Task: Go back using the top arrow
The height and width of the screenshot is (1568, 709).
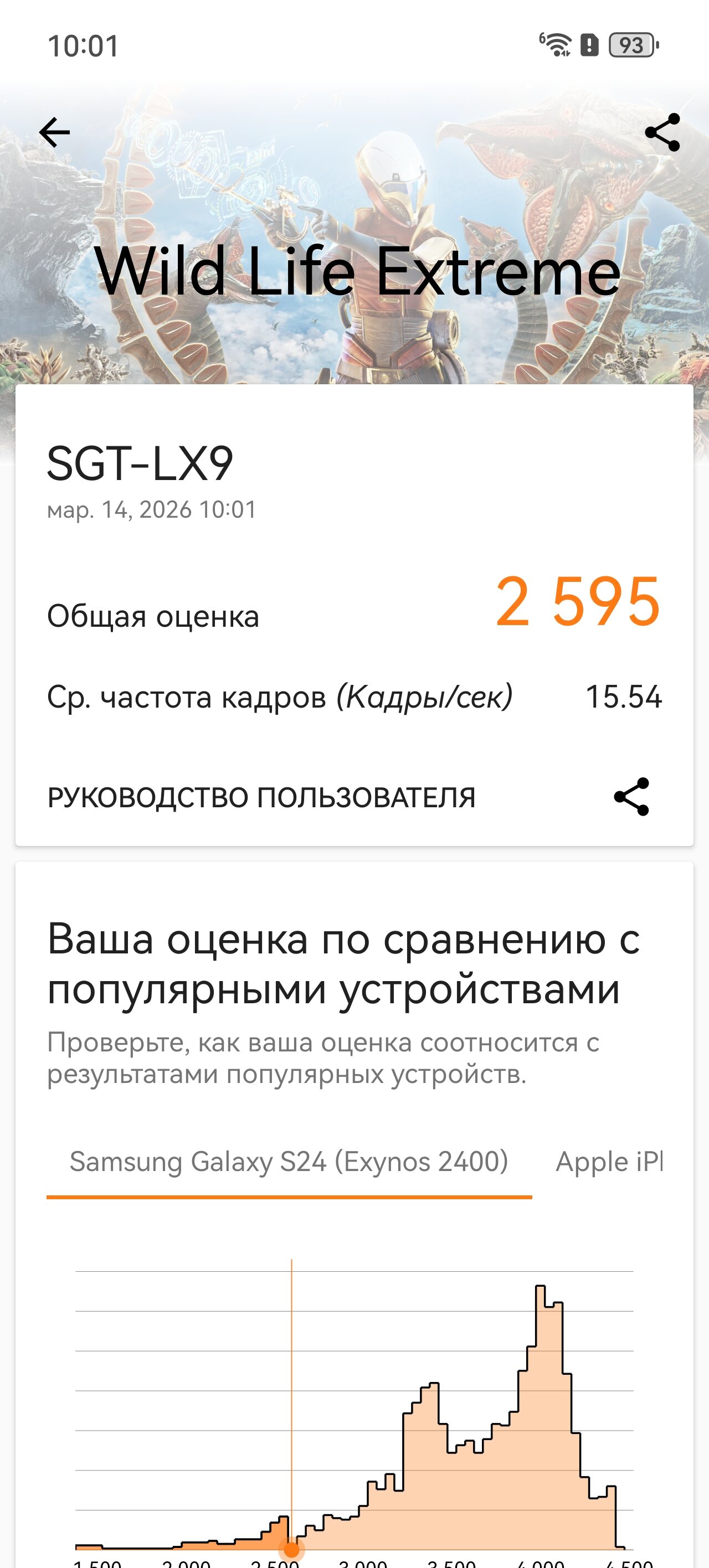Action: click(x=55, y=133)
